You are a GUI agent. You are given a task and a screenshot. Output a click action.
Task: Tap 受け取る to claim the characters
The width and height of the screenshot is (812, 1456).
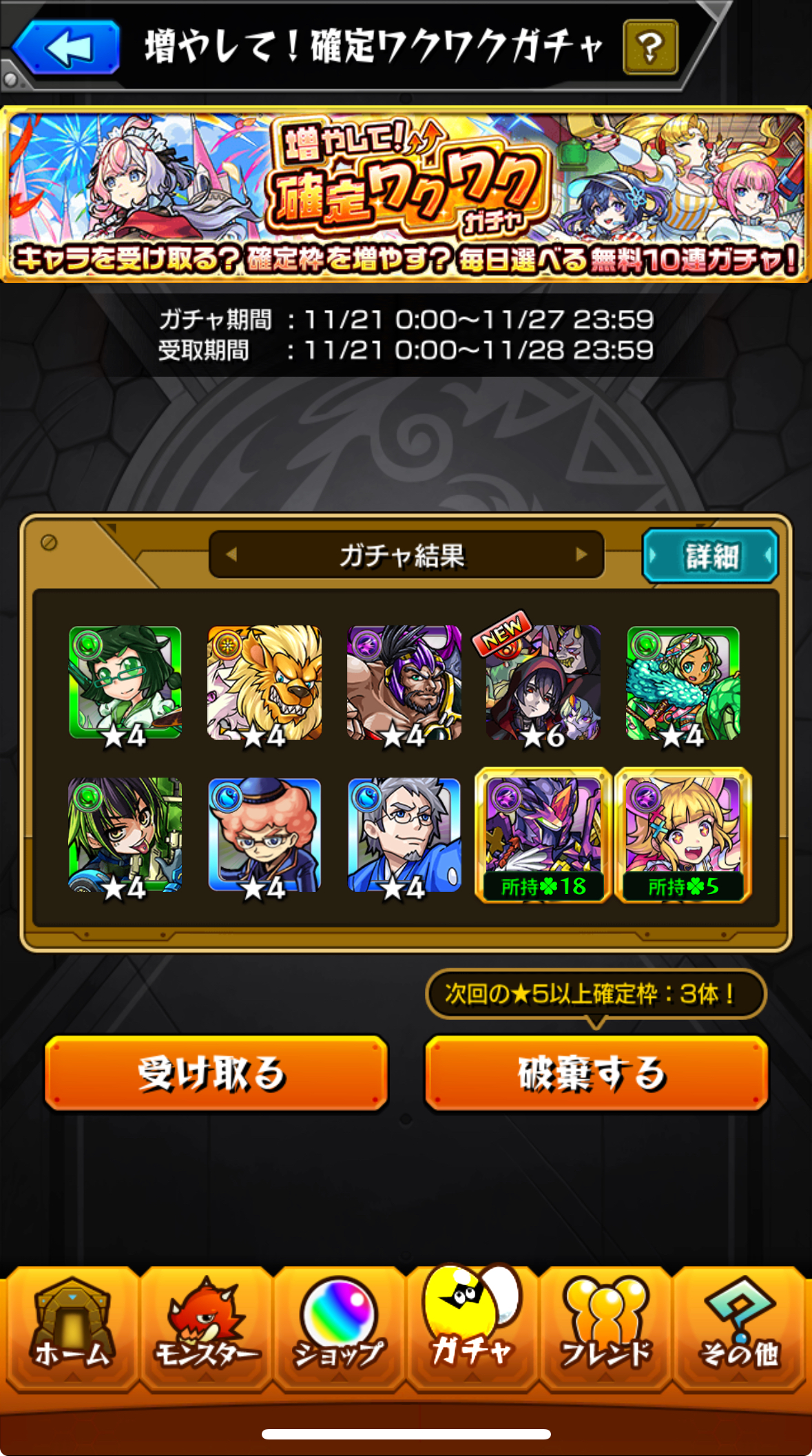[x=216, y=1073]
